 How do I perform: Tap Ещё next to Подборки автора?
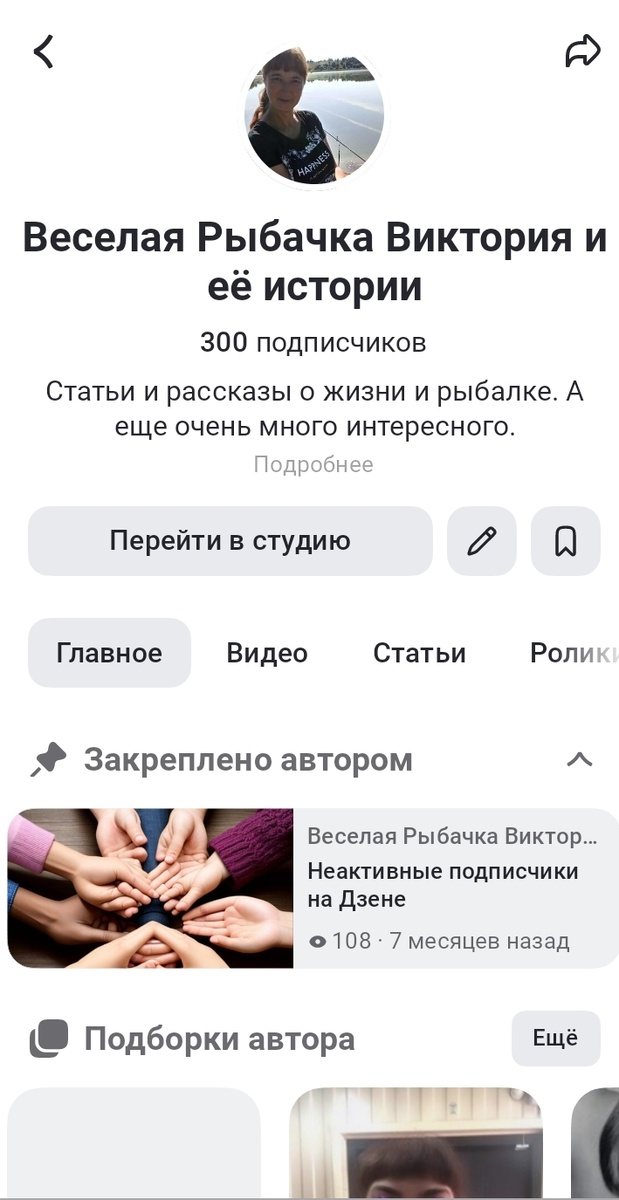point(555,1038)
